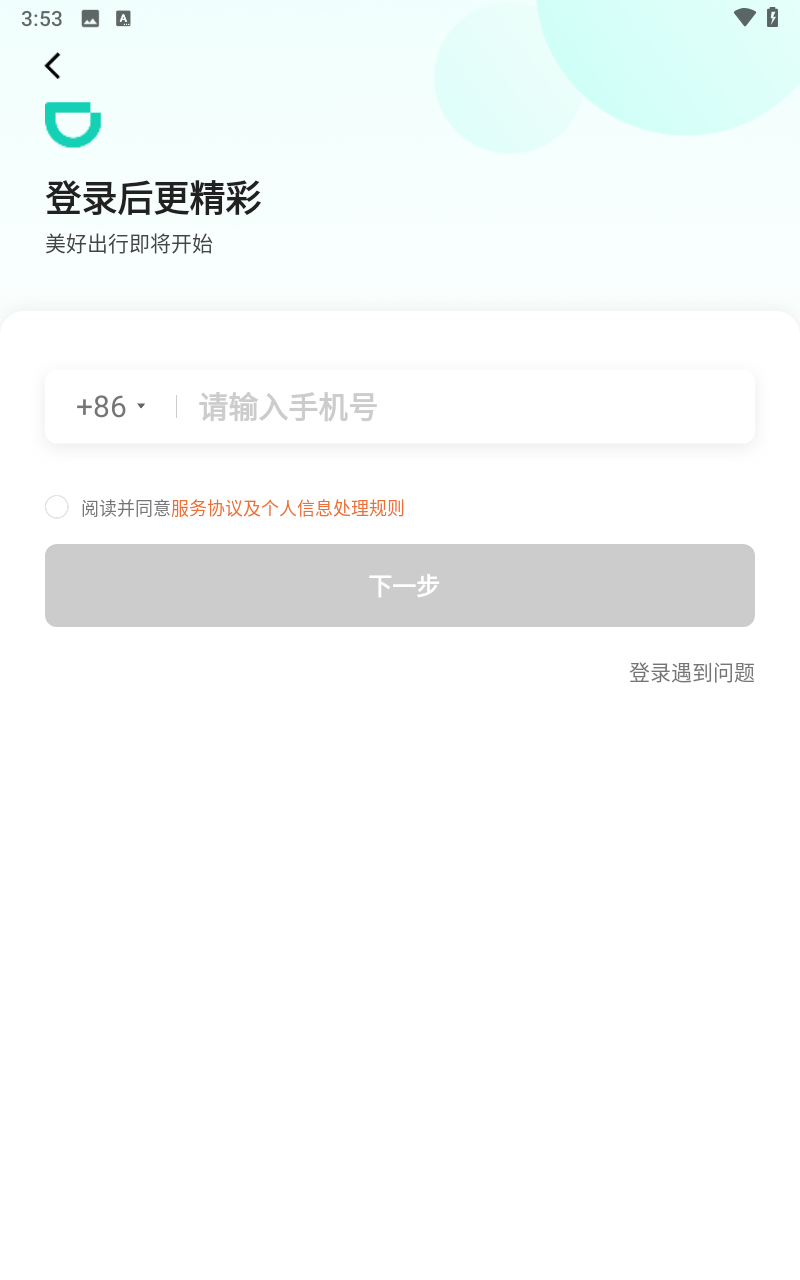Viewport: 800px width, 1280px height.
Task: View 个人信息处理规则 privacy rules
Action: 330,508
